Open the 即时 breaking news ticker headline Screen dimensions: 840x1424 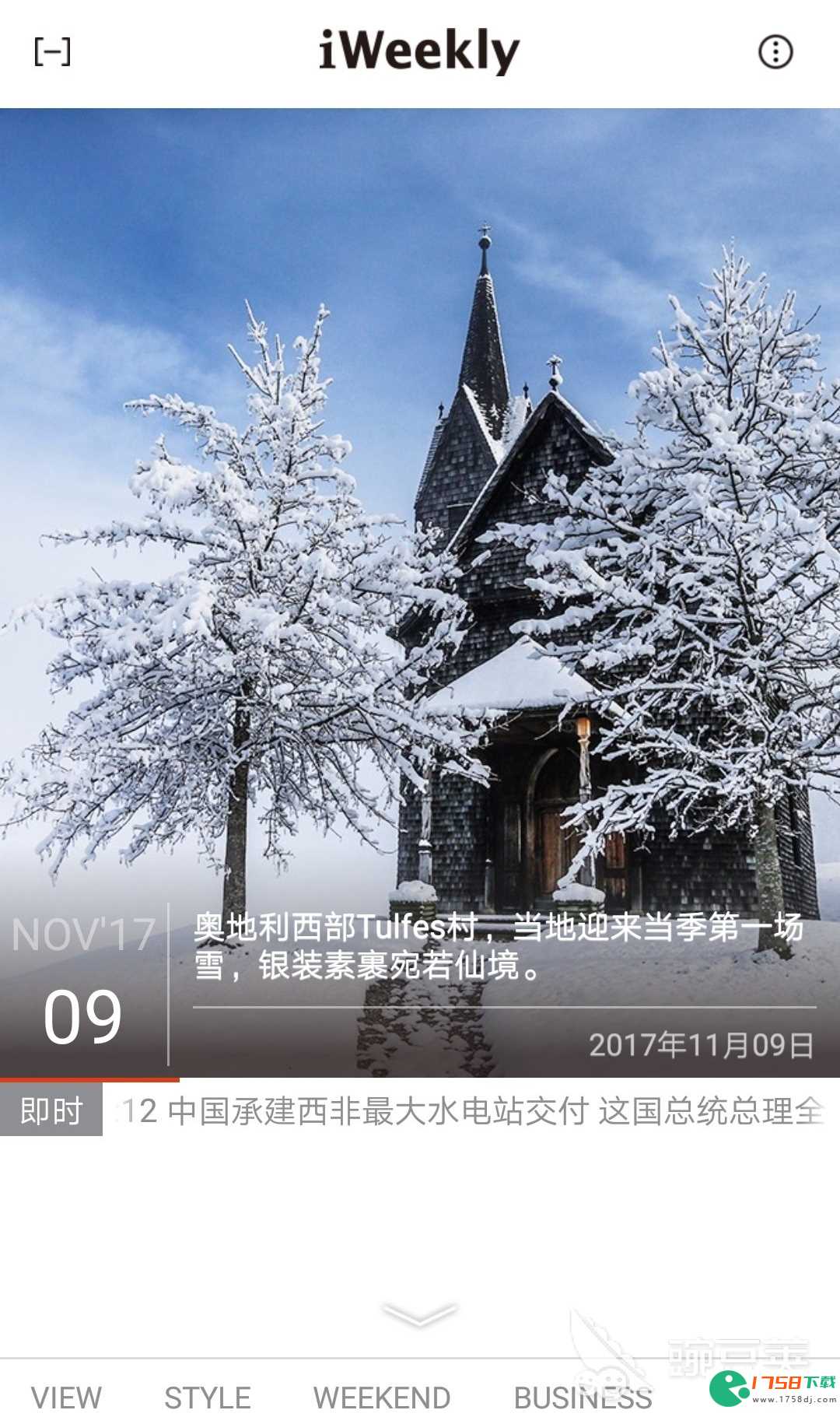click(x=471, y=1111)
